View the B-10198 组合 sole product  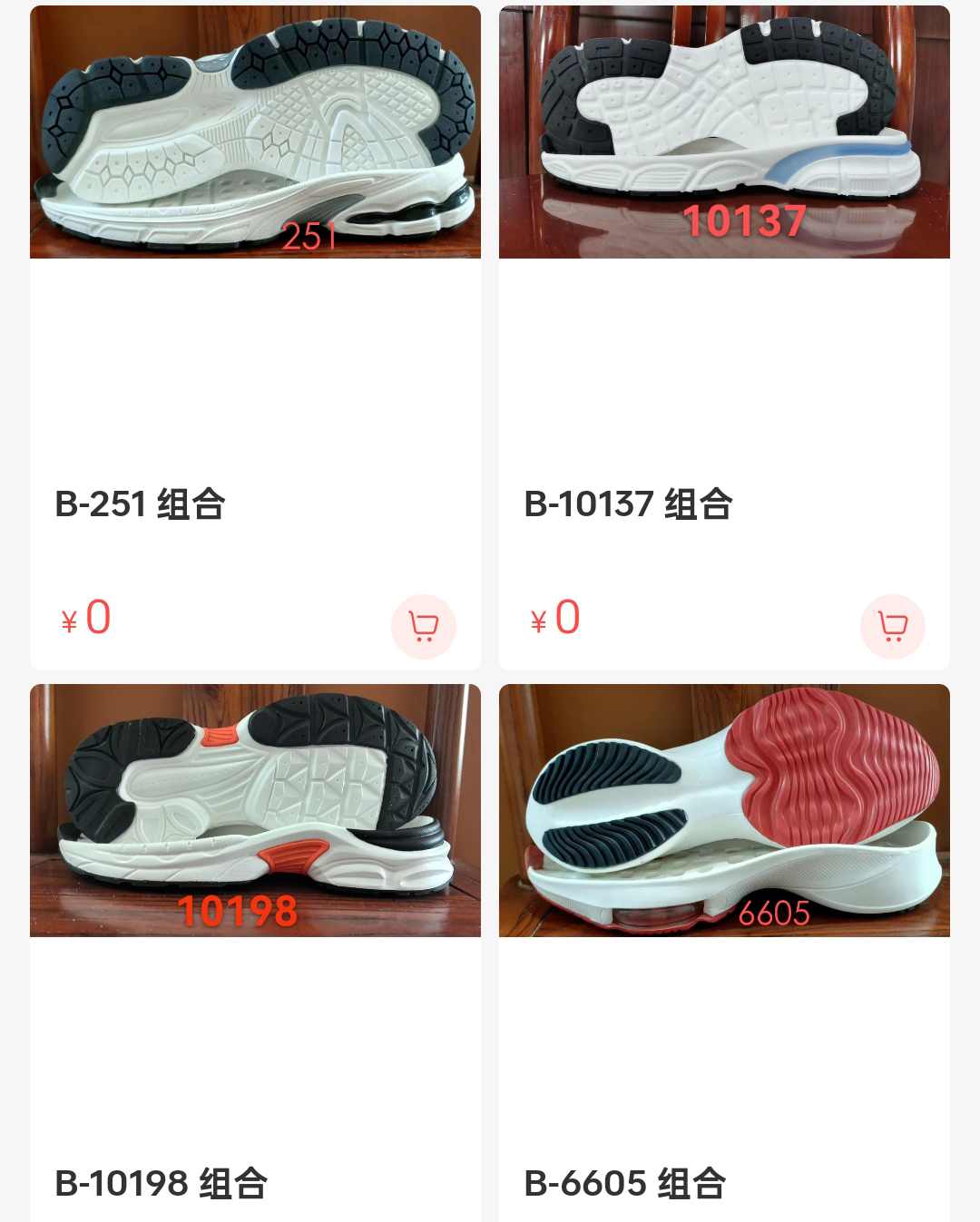pyautogui.click(x=255, y=810)
